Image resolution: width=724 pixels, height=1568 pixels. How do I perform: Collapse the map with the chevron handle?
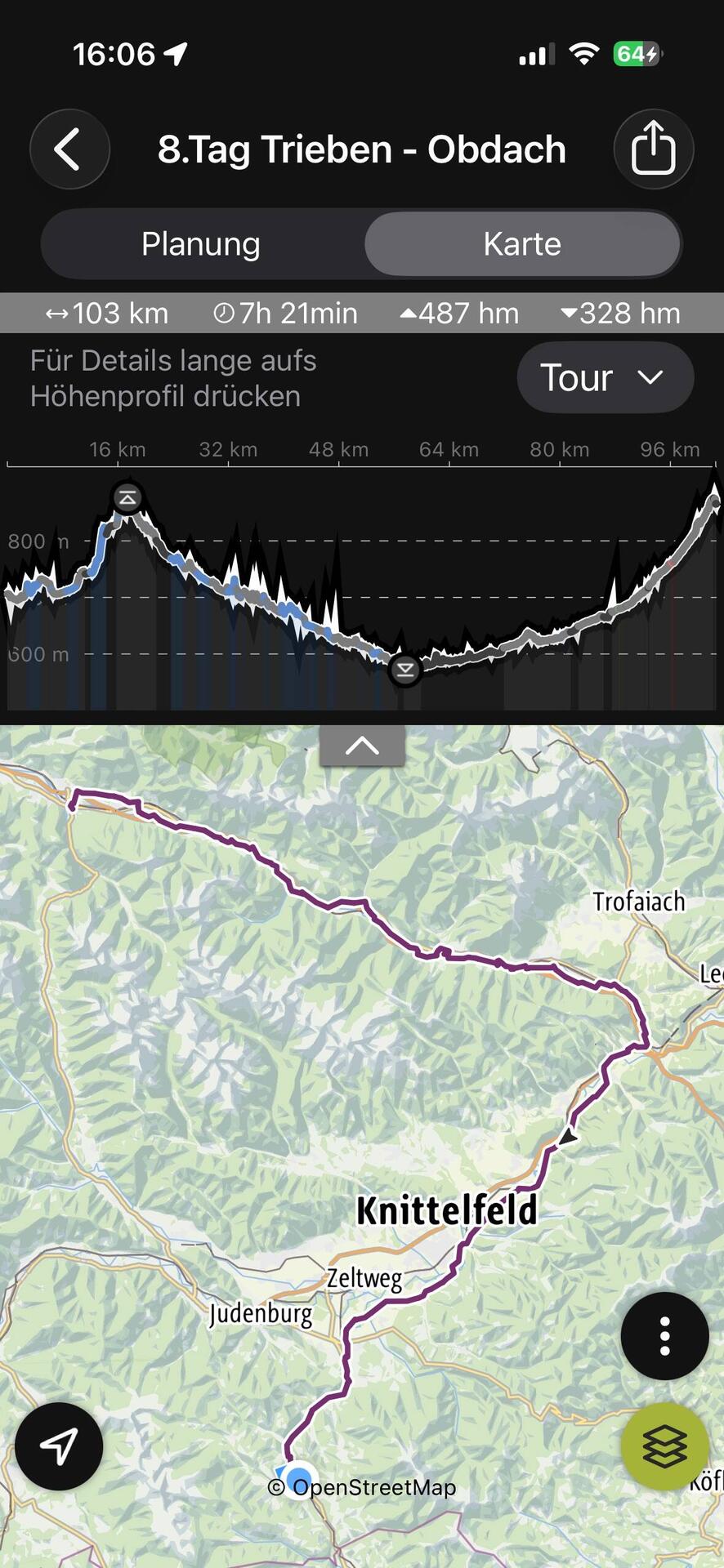point(362,745)
